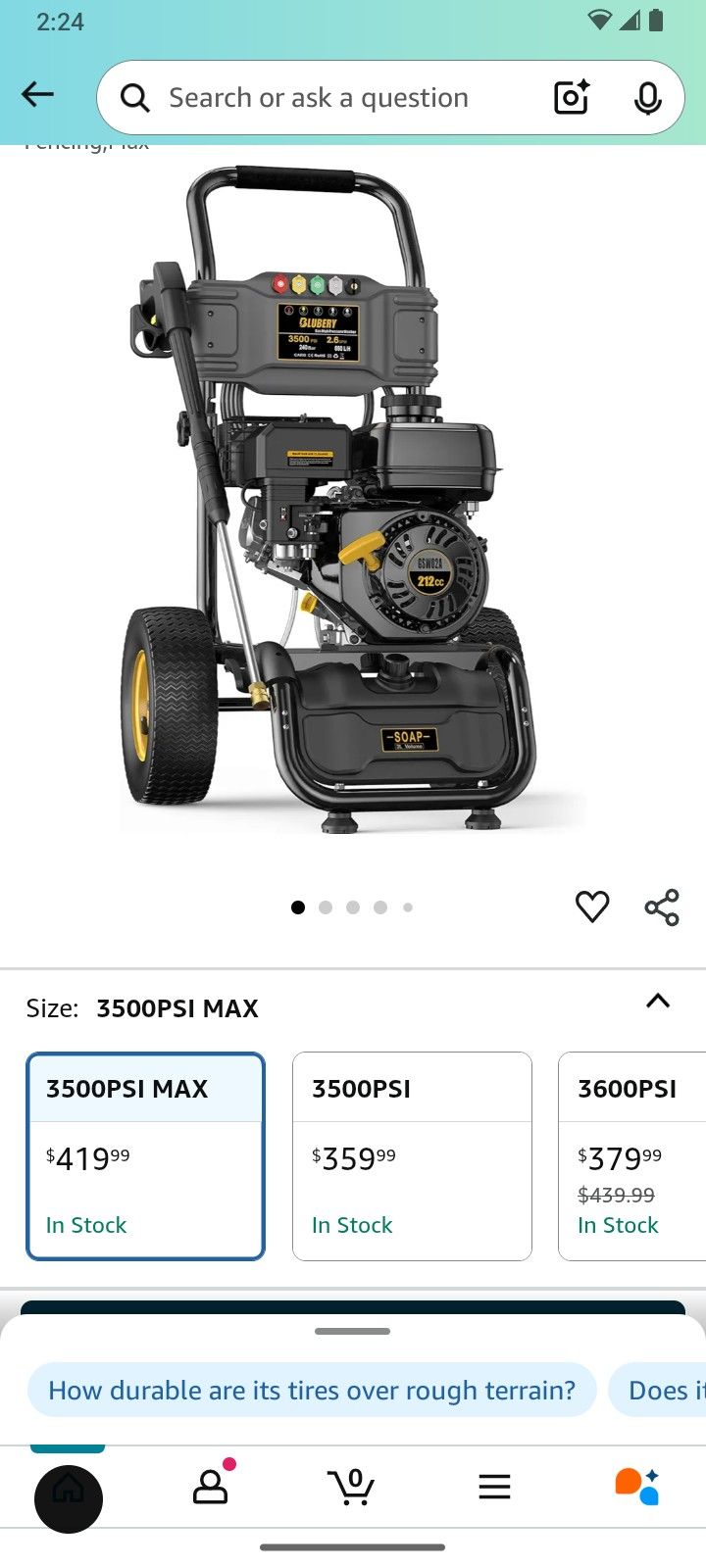Open the Rufus AI assistant
The image size is (706, 1568).
click(636, 1487)
